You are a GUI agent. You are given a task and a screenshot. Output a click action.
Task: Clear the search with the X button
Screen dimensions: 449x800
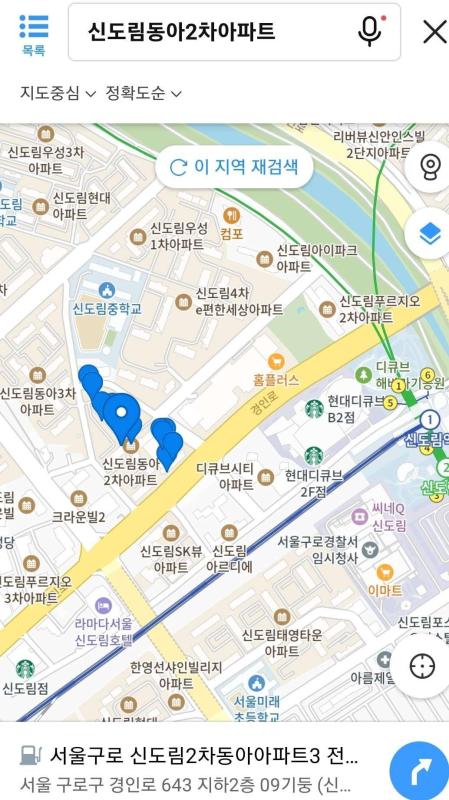click(435, 32)
